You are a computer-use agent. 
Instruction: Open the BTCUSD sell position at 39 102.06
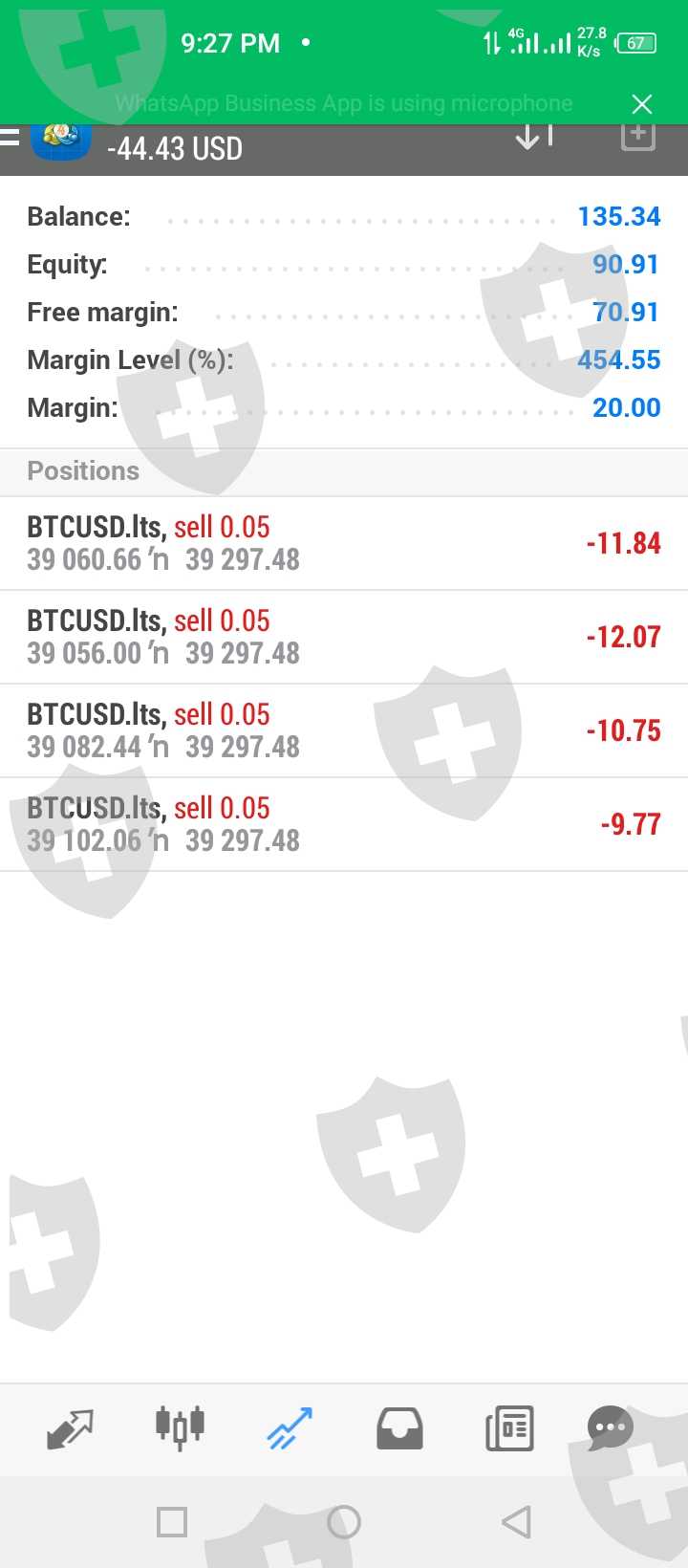(x=344, y=824)
